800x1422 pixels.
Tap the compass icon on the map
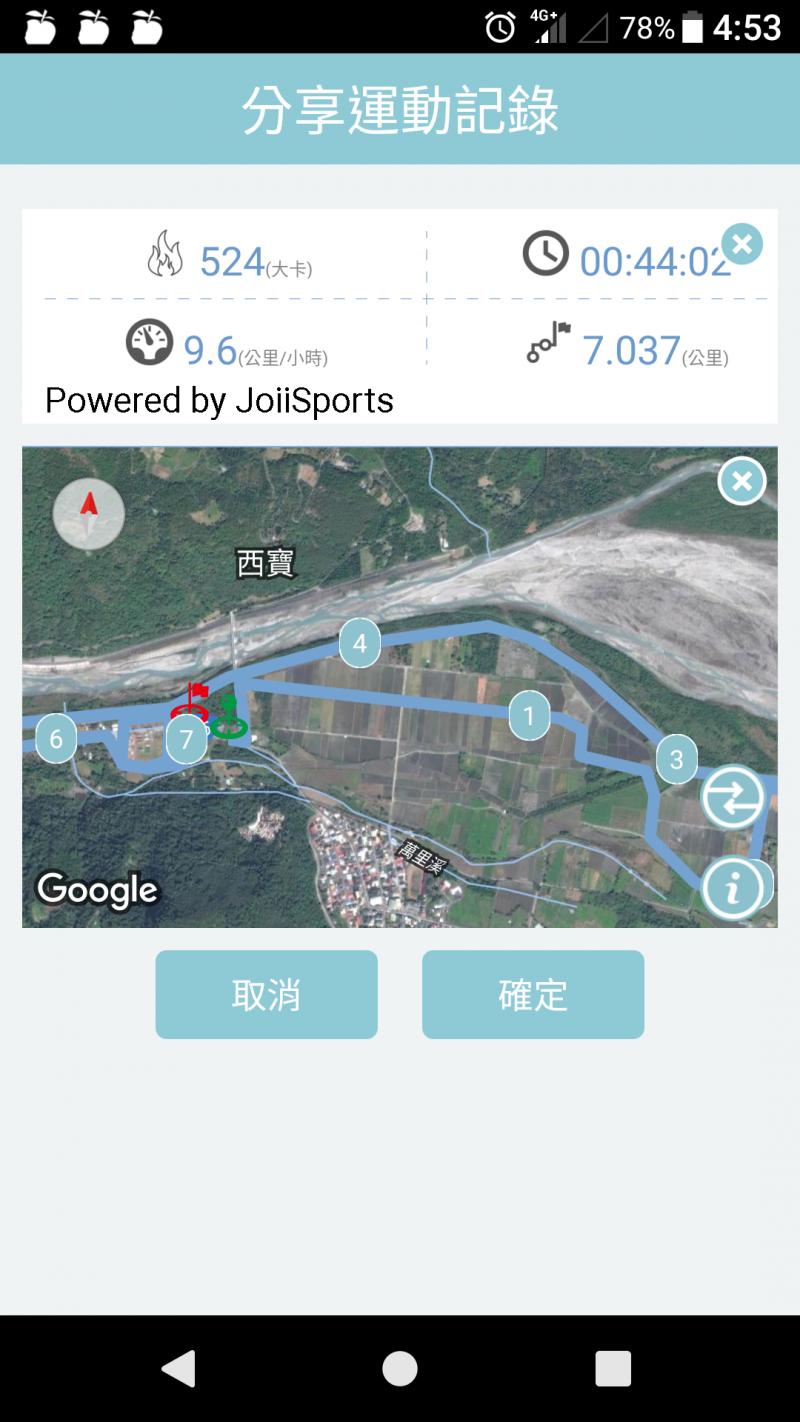89,514
